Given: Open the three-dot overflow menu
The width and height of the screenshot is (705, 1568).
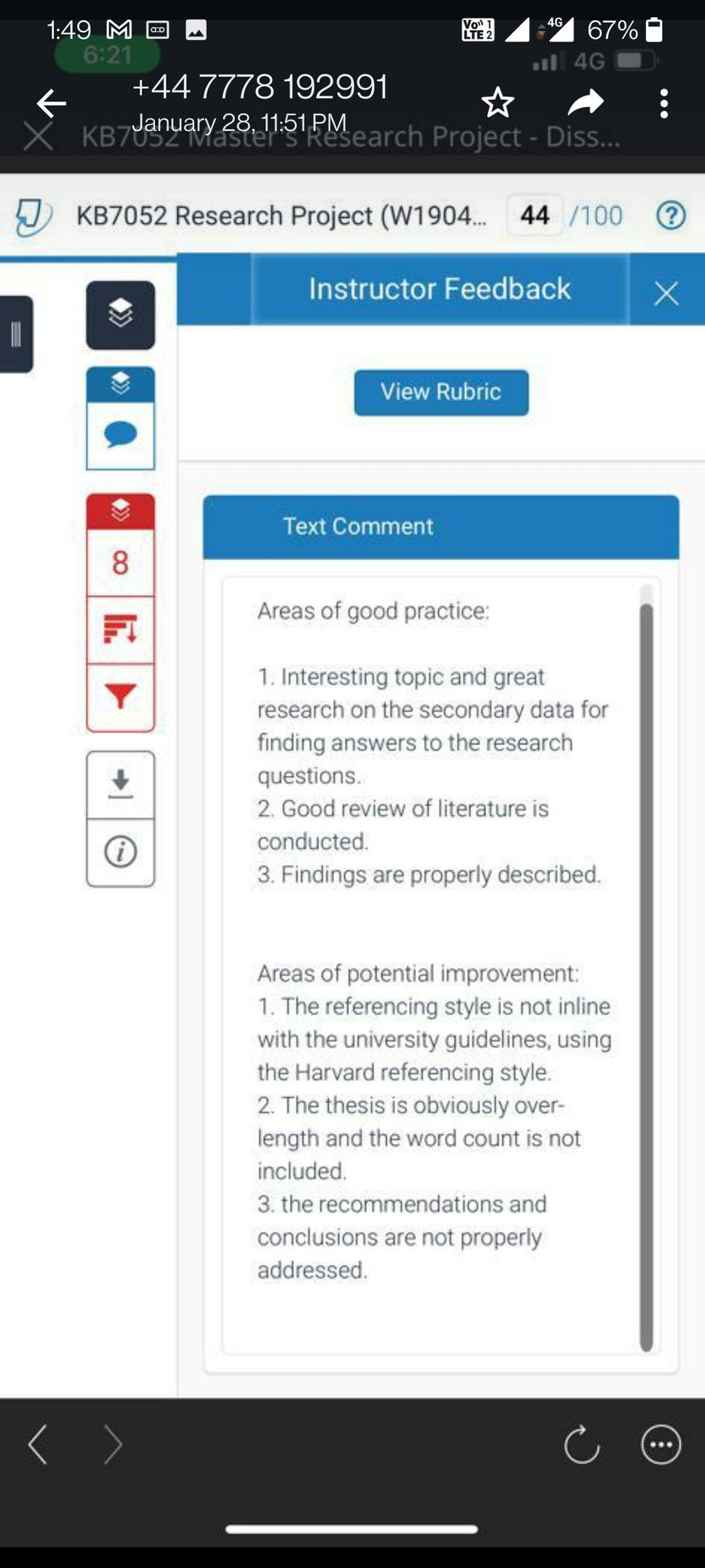Looking at the screenshot, I should pos(664,103).
